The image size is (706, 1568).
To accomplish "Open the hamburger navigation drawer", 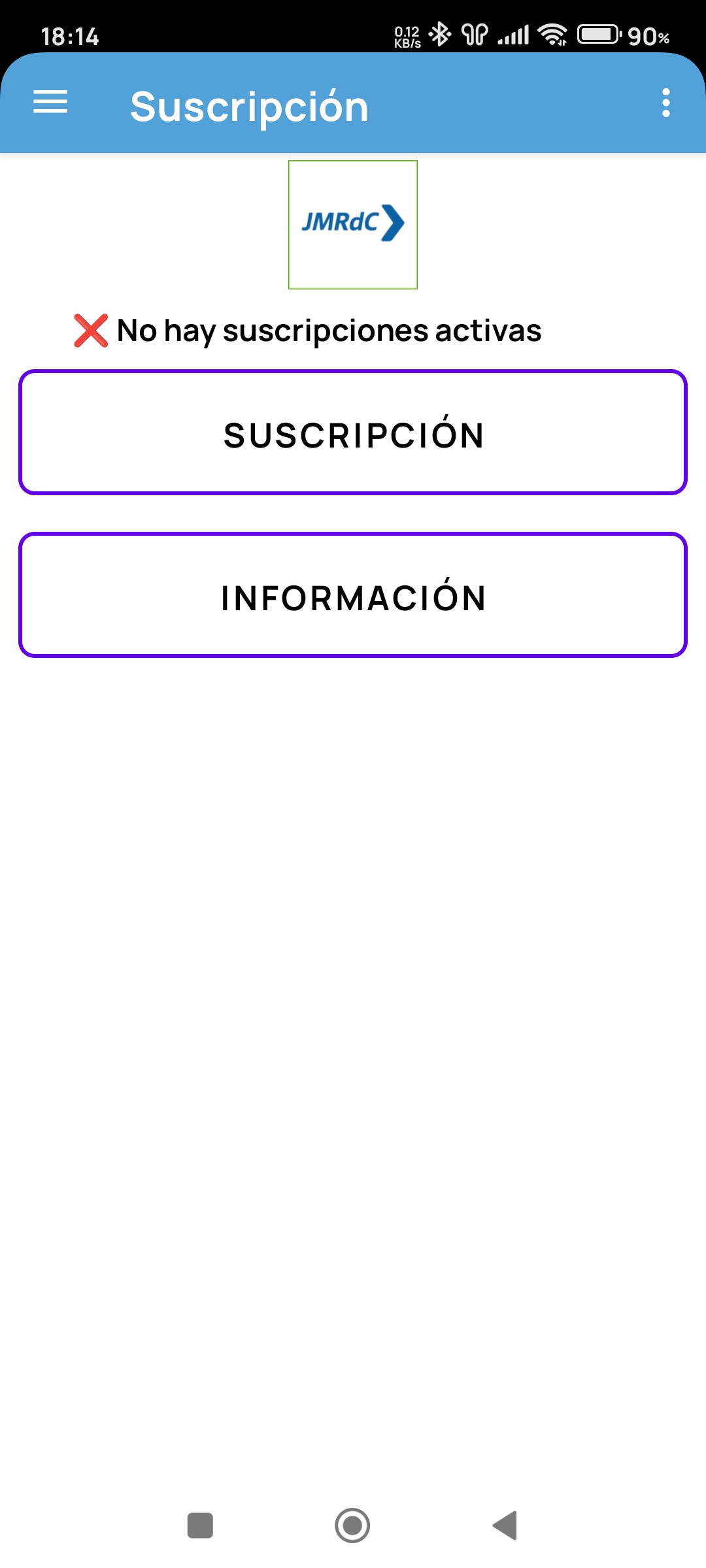I will tap(50, 102).
